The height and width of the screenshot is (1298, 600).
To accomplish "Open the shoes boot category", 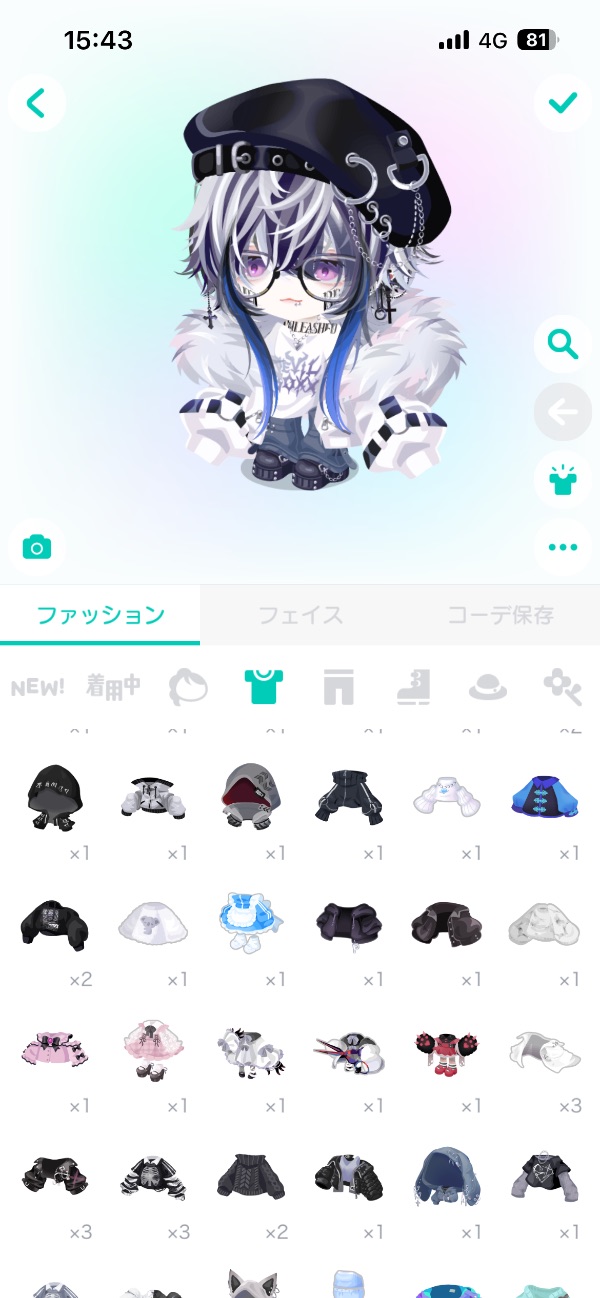I will click(413, 687).
